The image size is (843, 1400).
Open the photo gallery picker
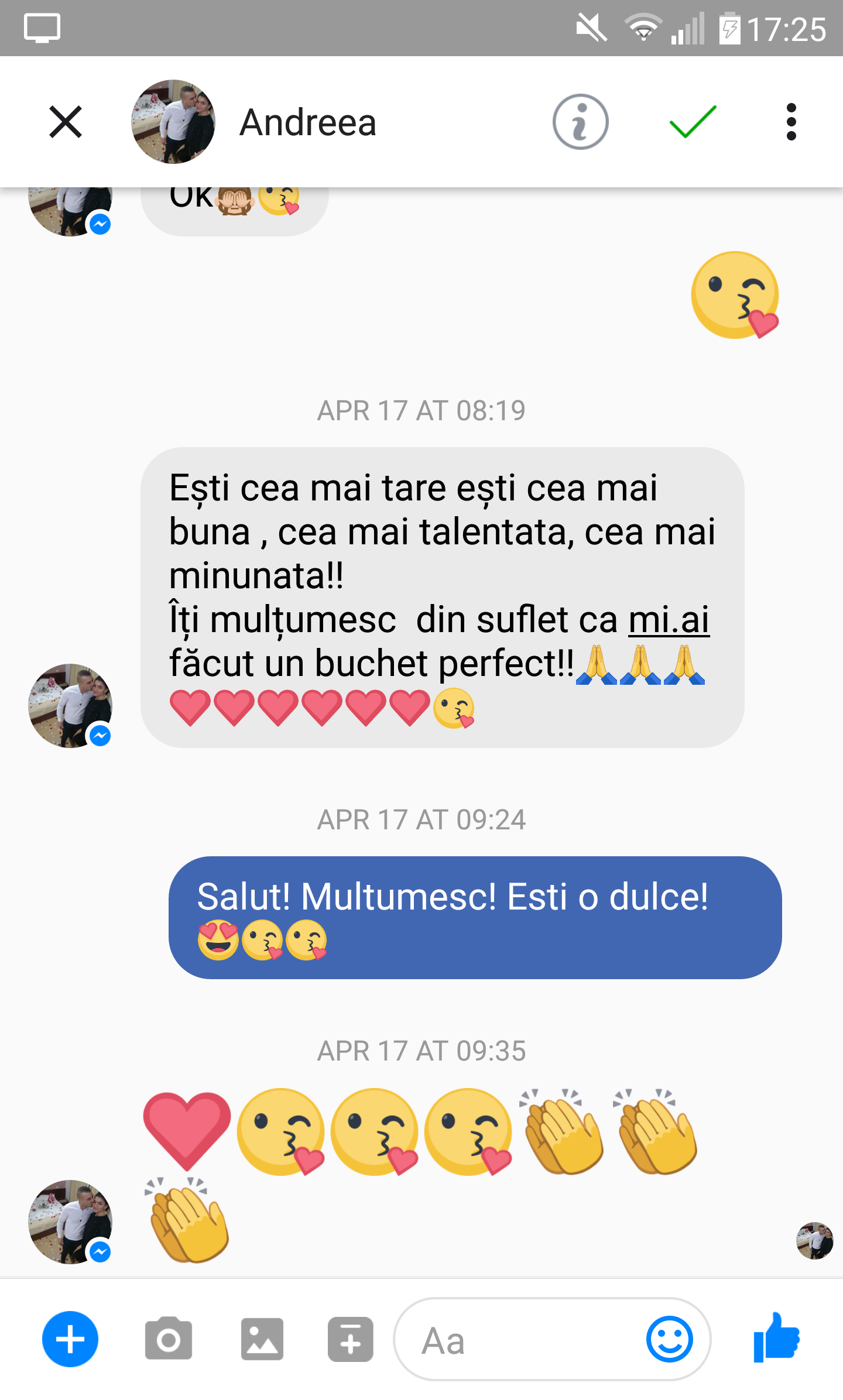(262, 1339)
